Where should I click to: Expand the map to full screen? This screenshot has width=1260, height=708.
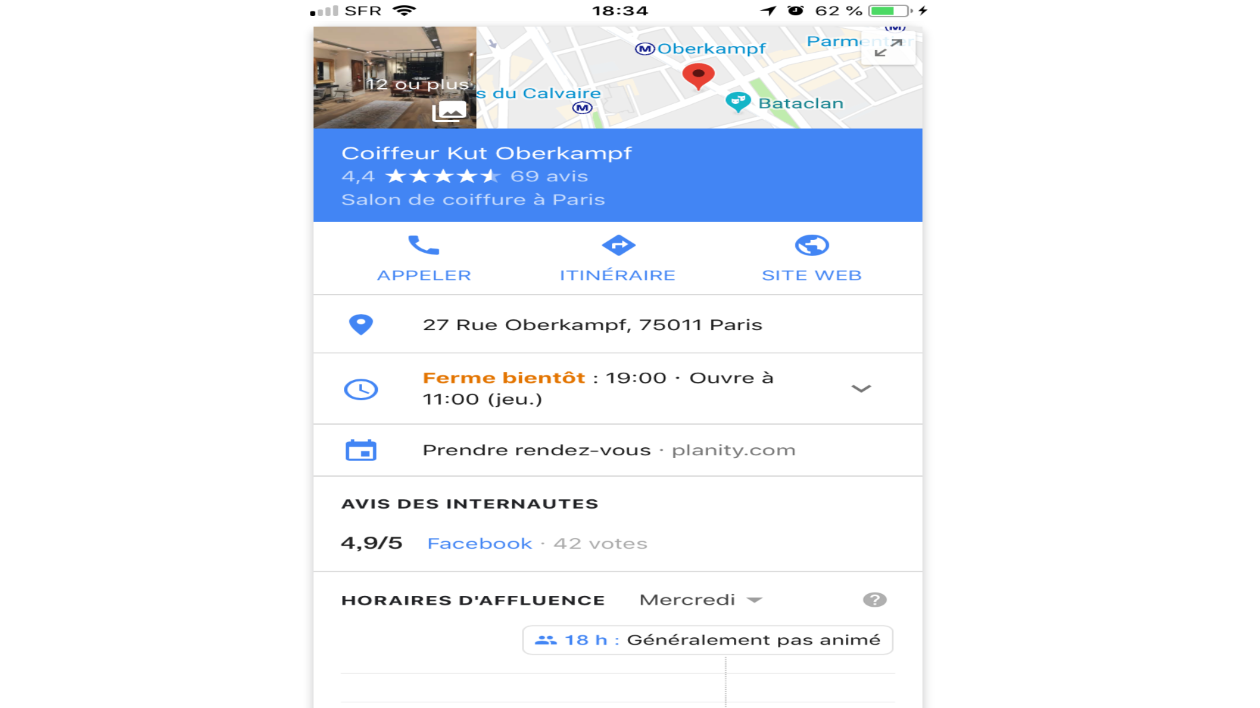point(887,48)
